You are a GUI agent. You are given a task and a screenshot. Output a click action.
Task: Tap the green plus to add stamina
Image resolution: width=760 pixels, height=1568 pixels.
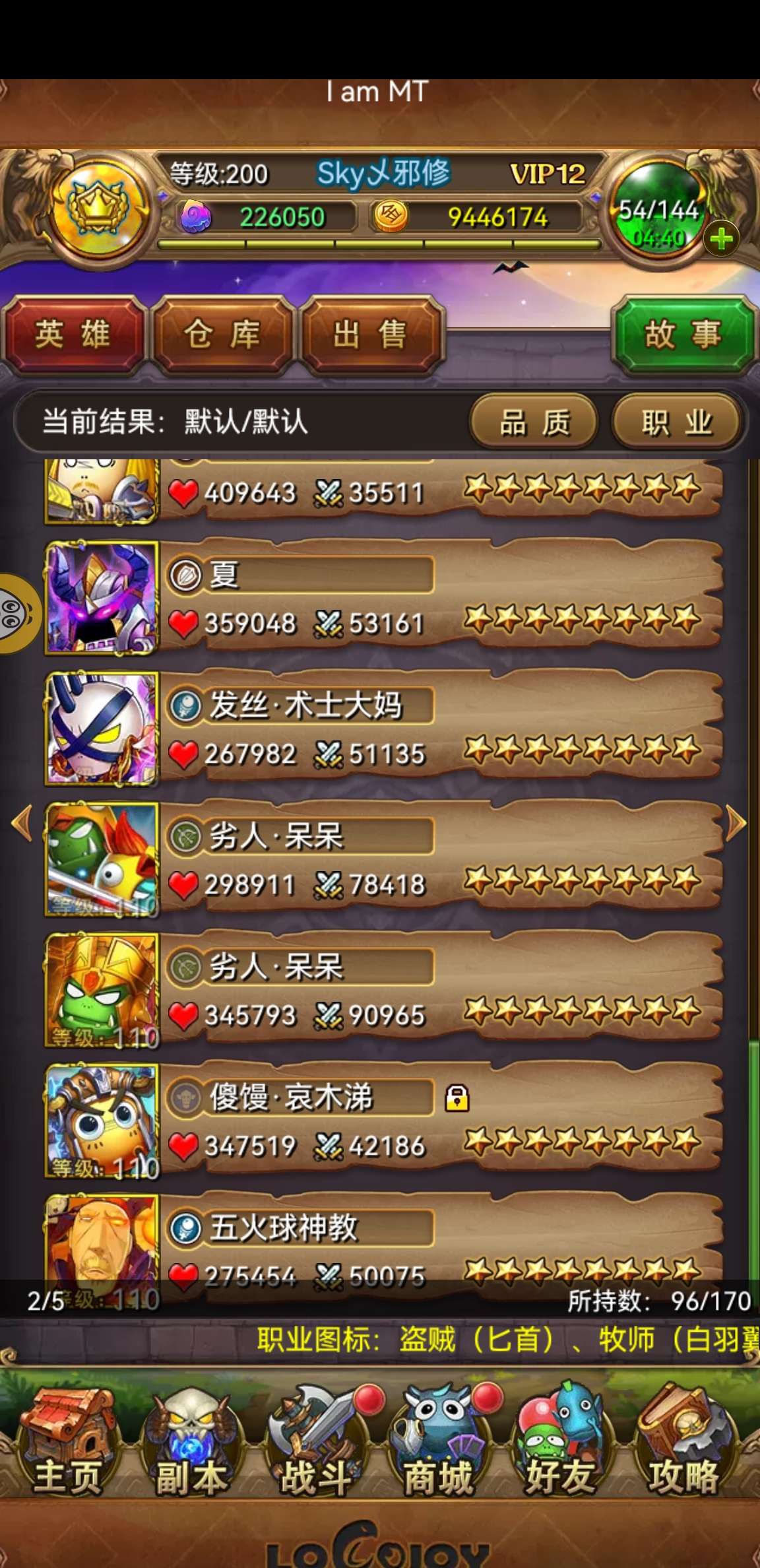(721, 239)
